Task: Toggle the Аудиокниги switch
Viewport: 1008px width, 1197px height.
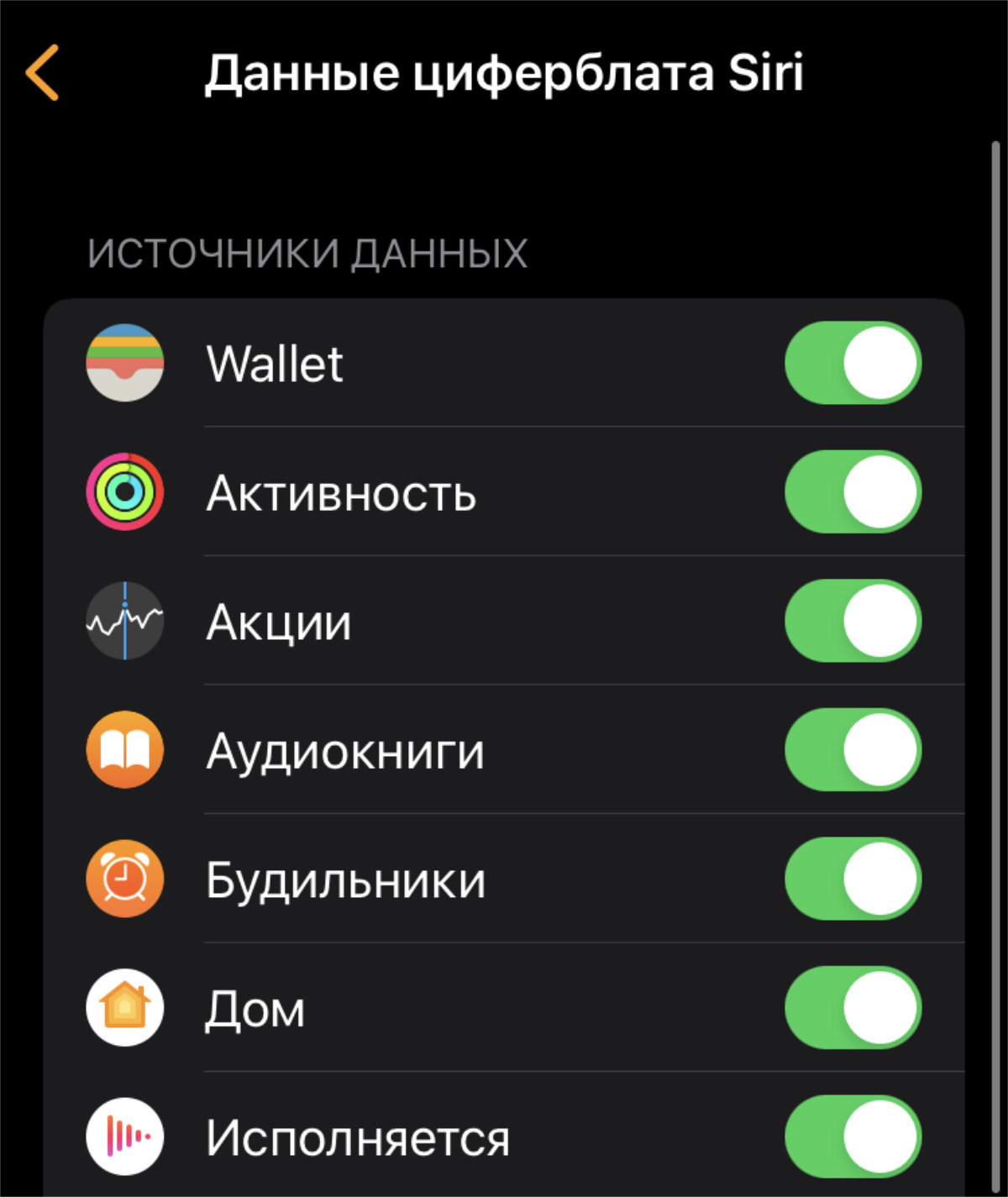Action: (853, 750)
